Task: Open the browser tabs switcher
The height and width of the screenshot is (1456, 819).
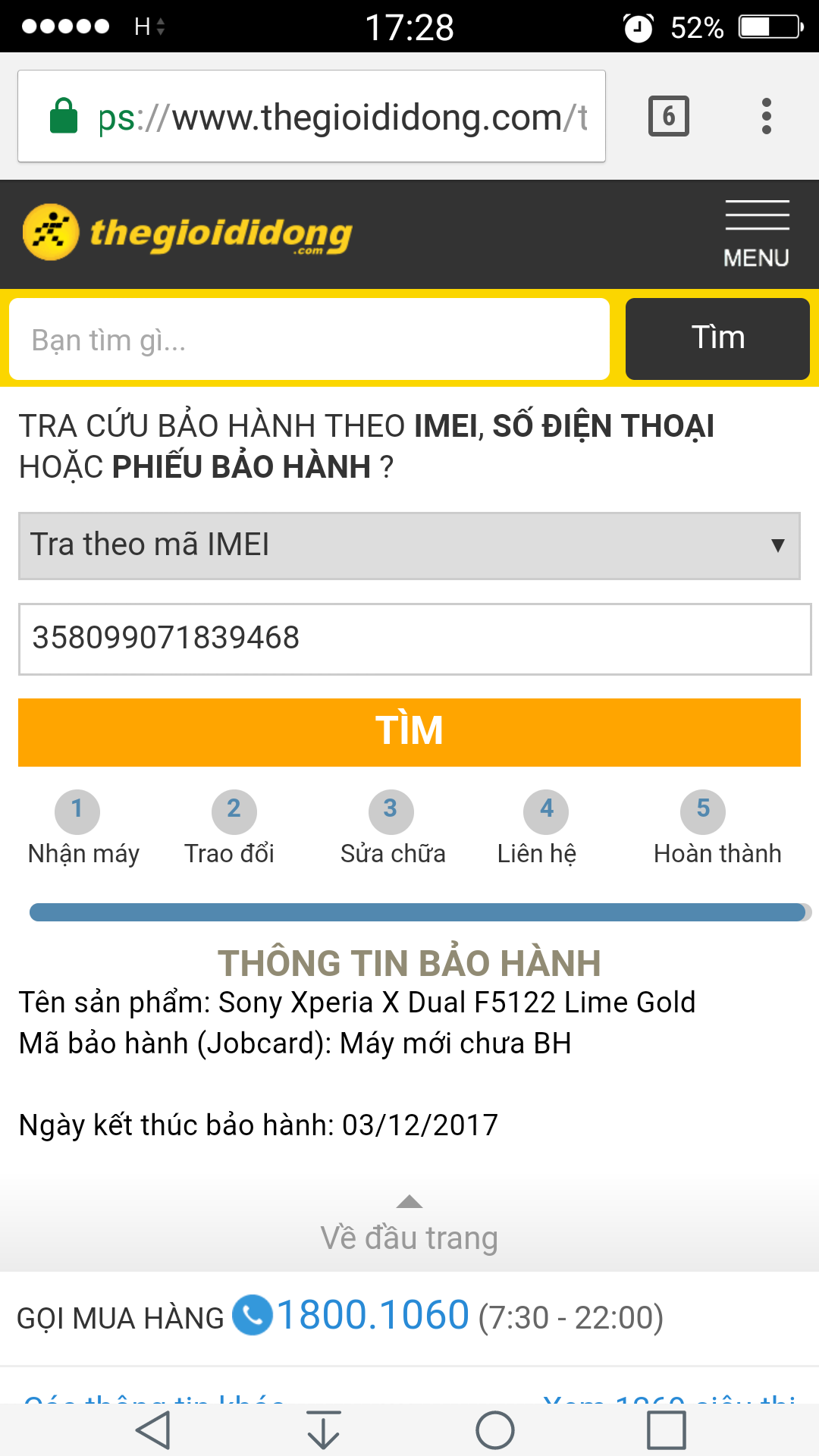Action: point(668,117)
